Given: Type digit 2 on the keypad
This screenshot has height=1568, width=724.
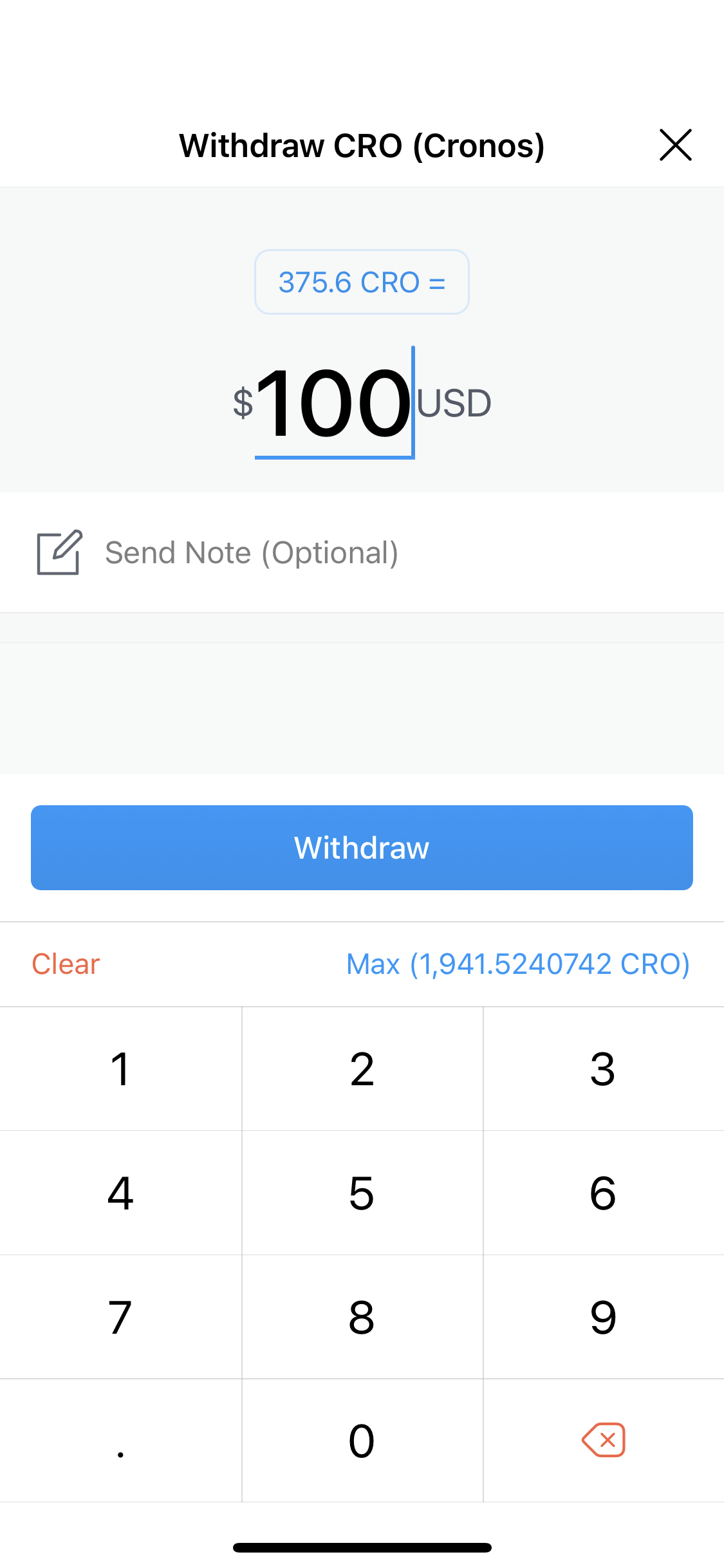Looking at the screenshot, I should point(362,1069).
